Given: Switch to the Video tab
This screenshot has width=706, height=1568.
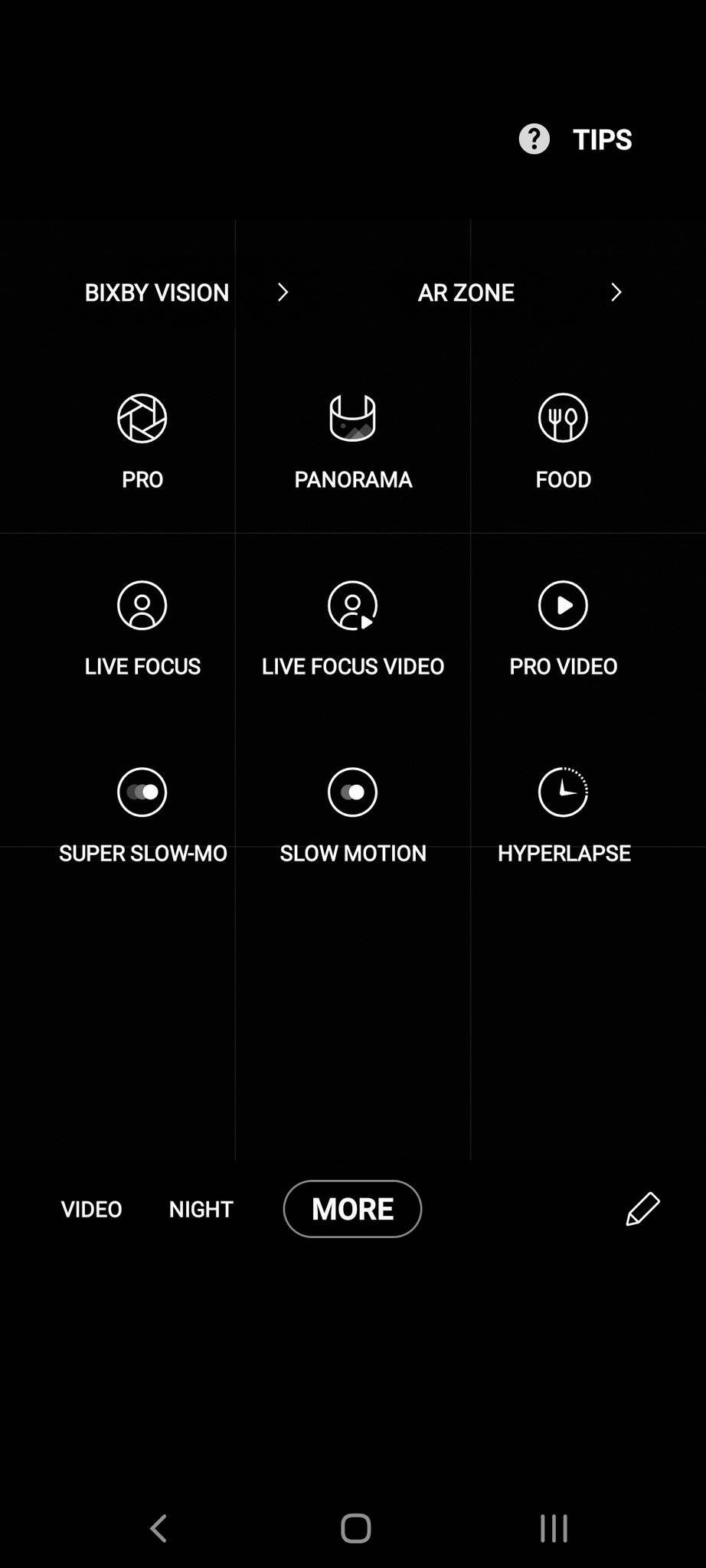Looking at the screenshot, I should click(x=91, y=1208).
